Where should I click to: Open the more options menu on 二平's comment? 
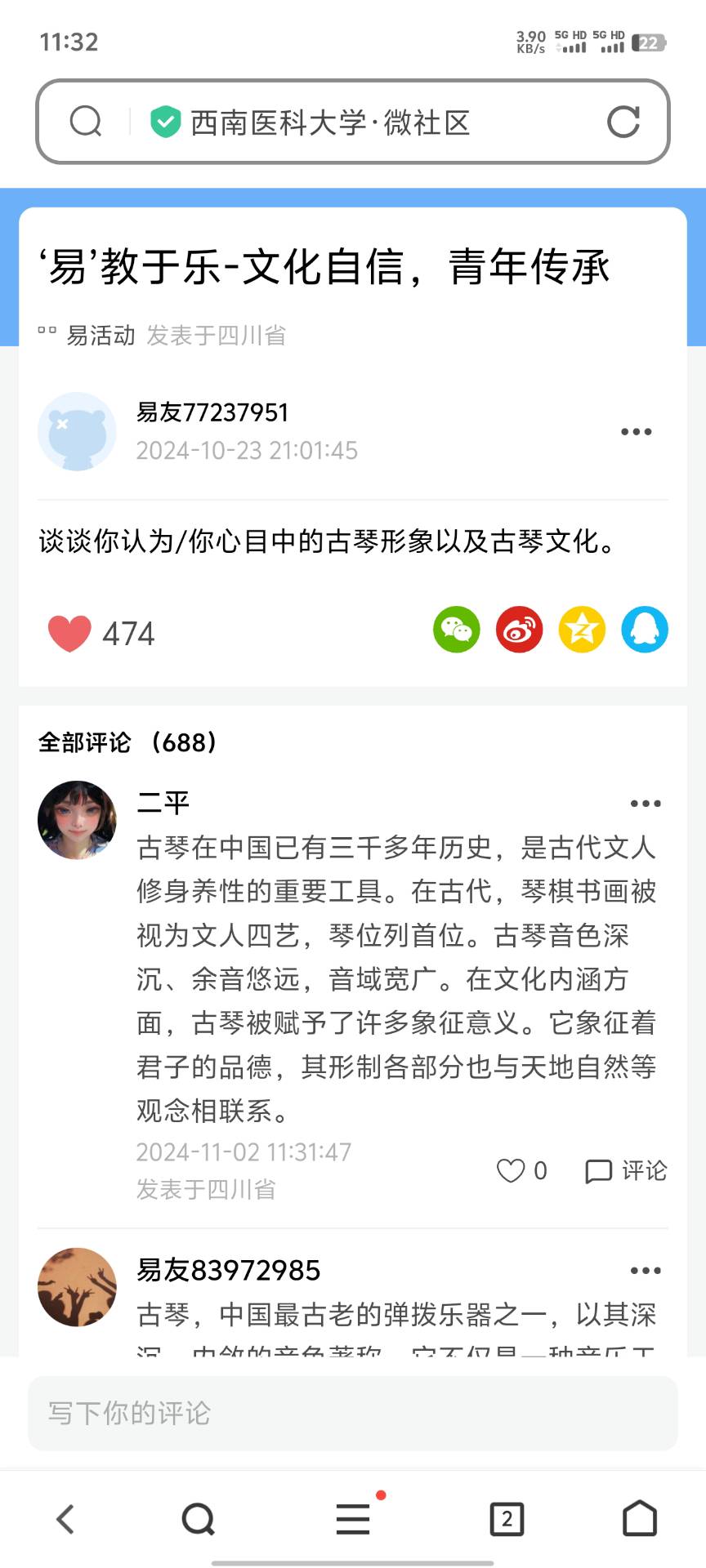645,804
